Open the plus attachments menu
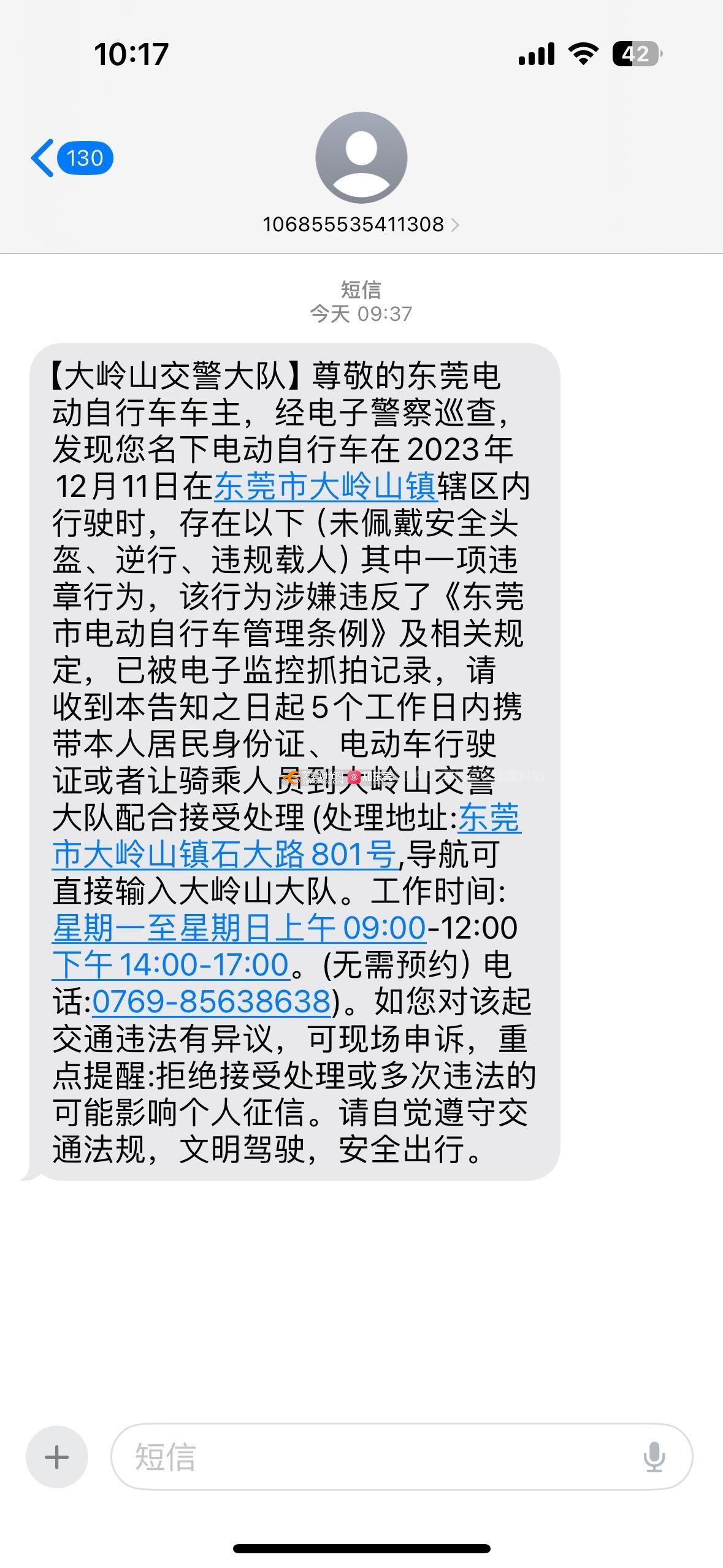The width and height of the screenshot is (723, 1568). tap(56, 1457)
